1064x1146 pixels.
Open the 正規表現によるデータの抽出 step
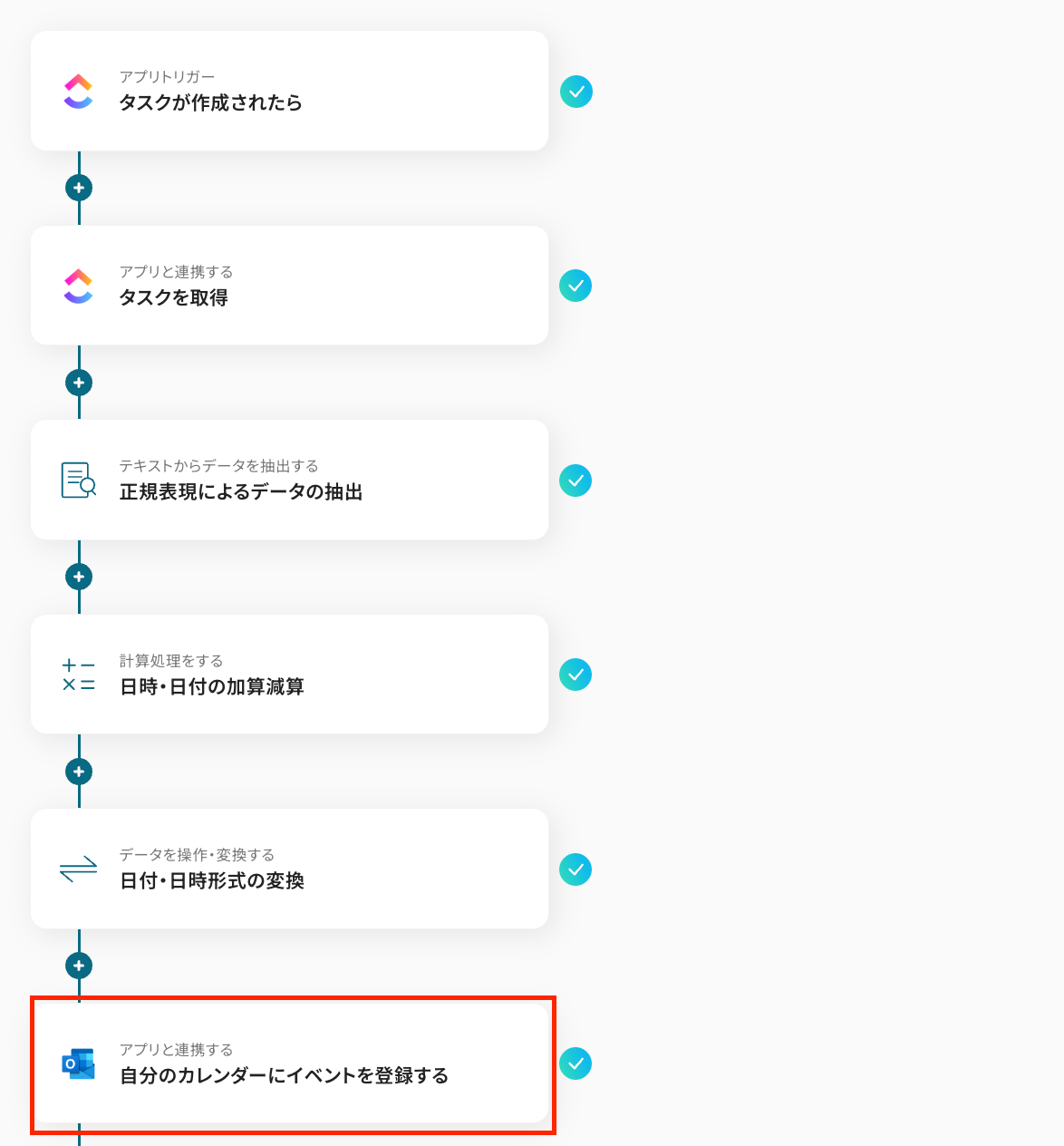289,480
